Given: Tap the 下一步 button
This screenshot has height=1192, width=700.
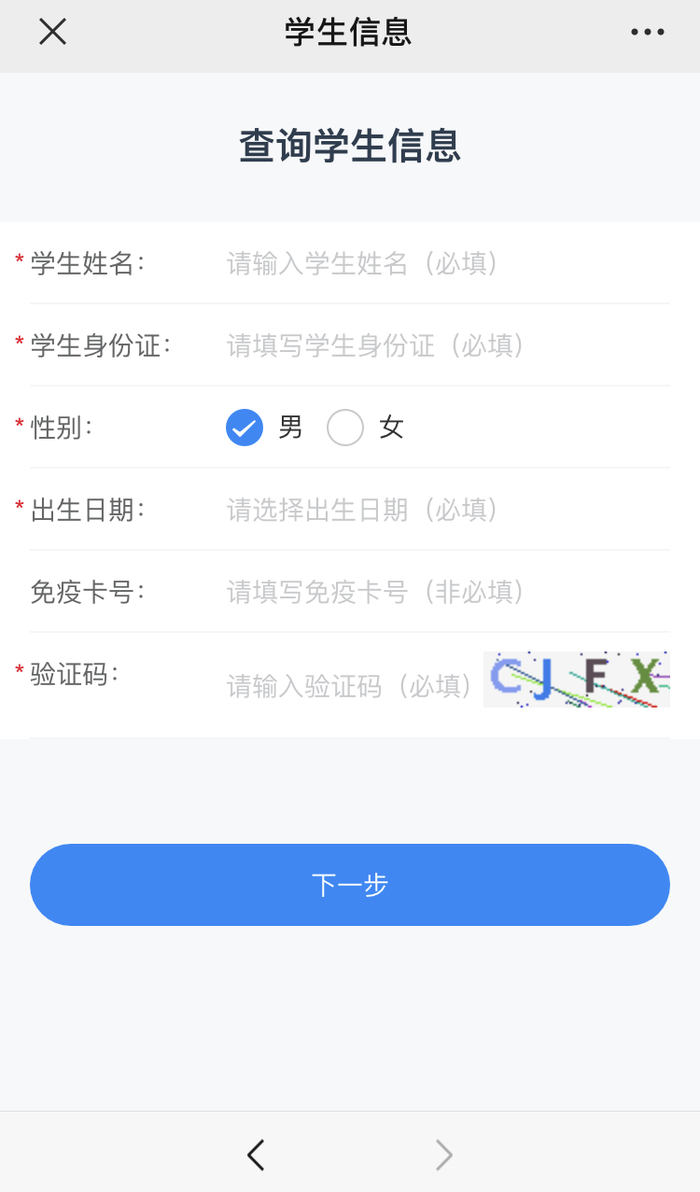Looking at the screenshot, I should click(x=350, y=885).
